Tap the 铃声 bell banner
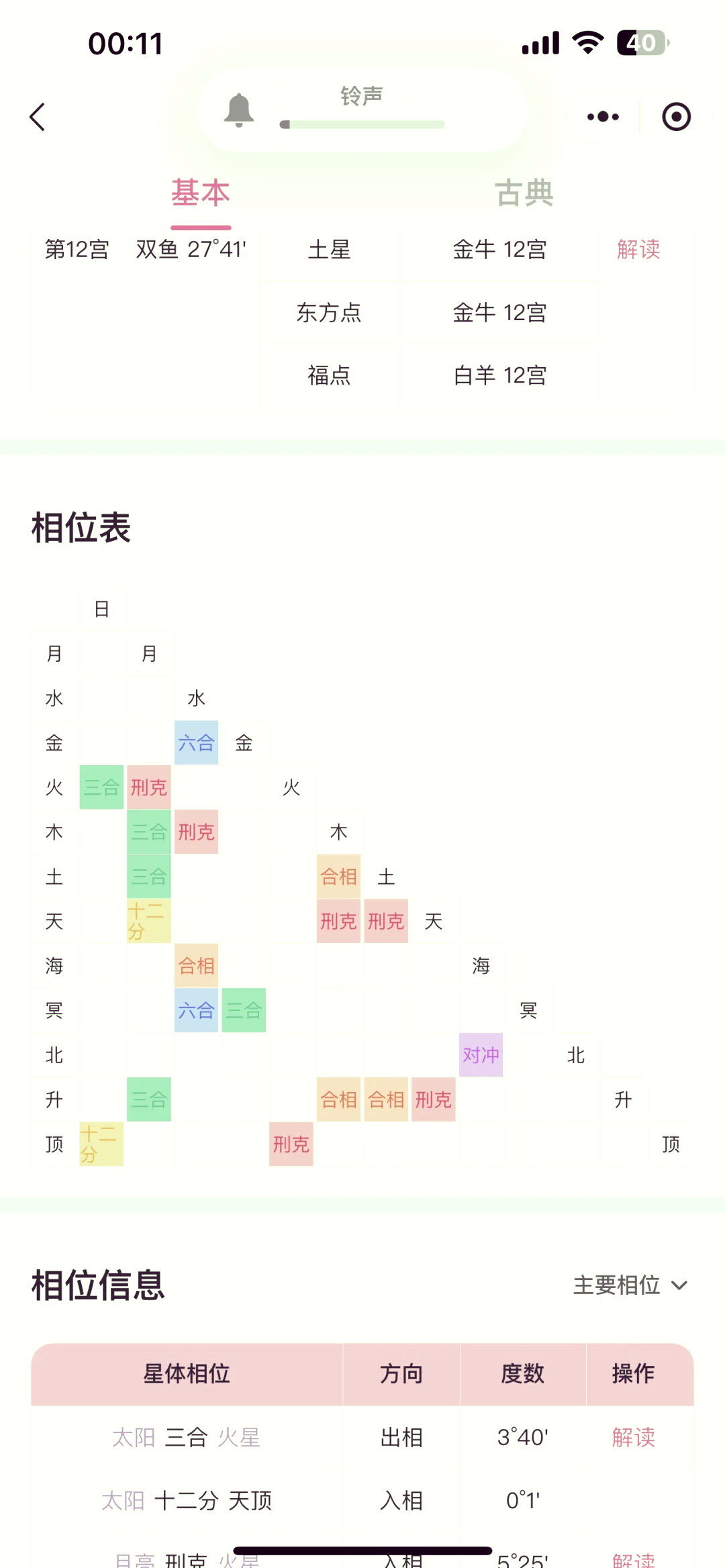Viewport: 725px width, 1568px height. pos(361,109)
